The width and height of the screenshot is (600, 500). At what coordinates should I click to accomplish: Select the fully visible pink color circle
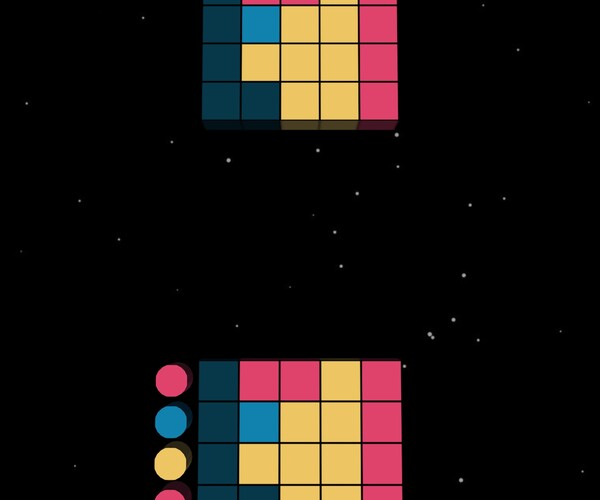click(x=171, y=381)
